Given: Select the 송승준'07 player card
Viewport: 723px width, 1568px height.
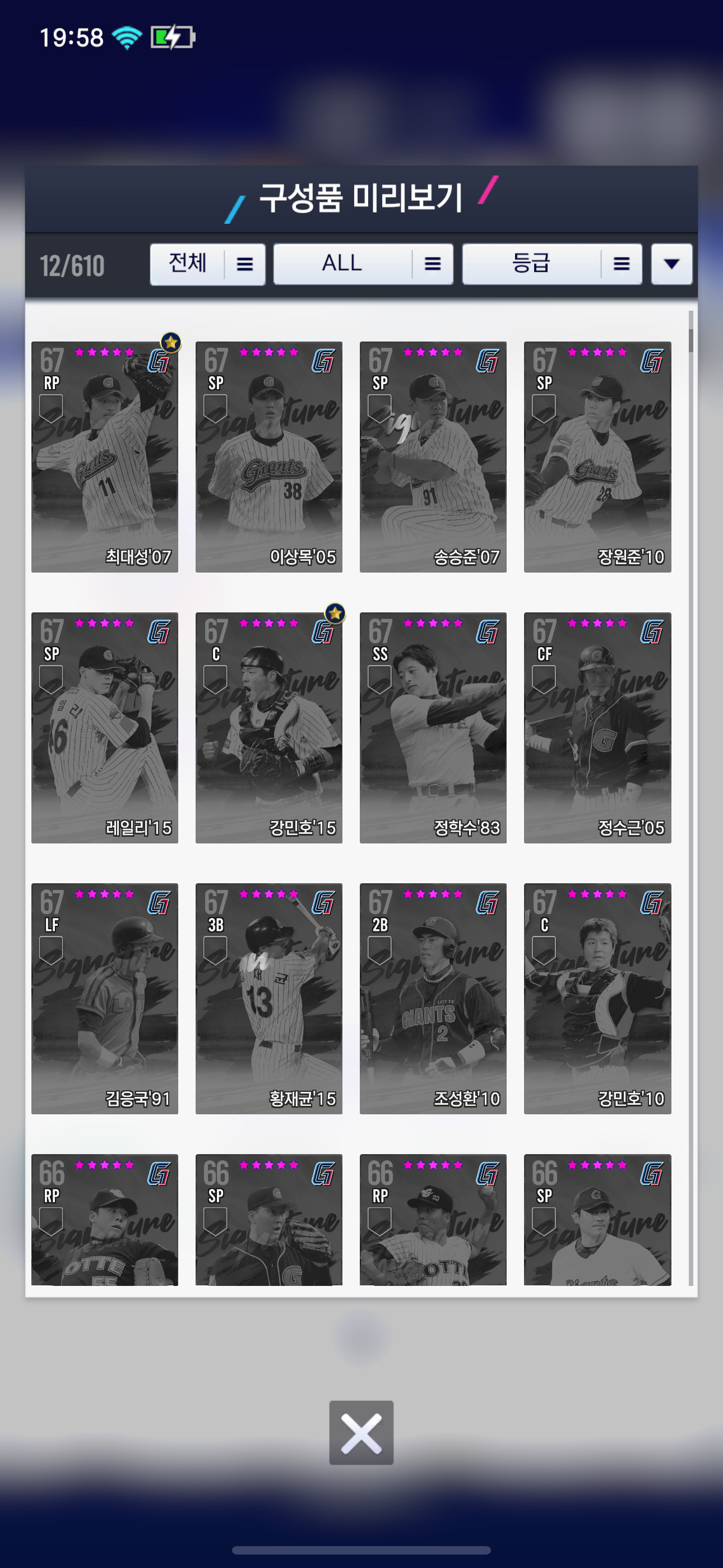Looking at the screenshot, I should click(x=433, y=456).
